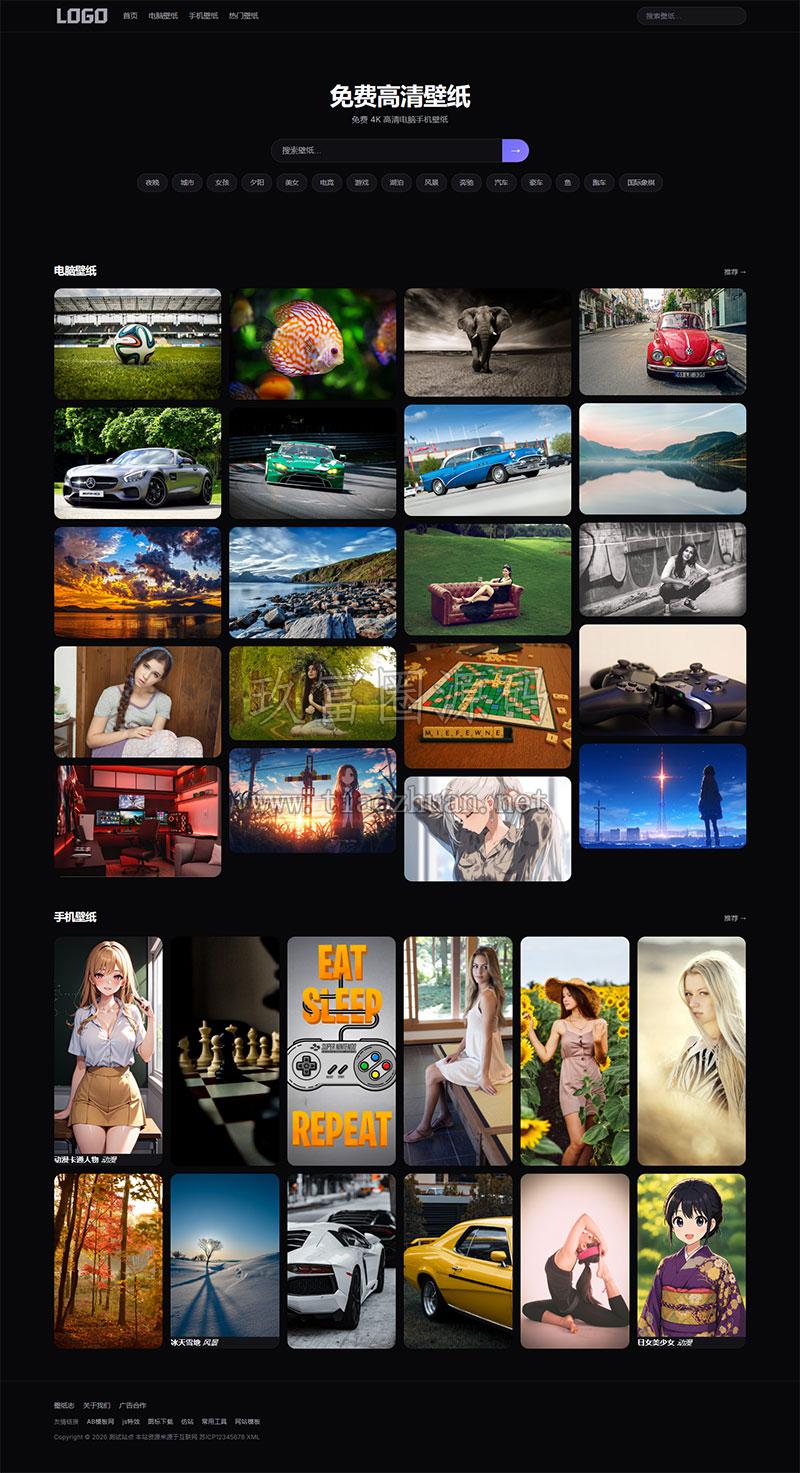Select the 夜晚 tag chip

pyautogui.click(x=152, y=183)
